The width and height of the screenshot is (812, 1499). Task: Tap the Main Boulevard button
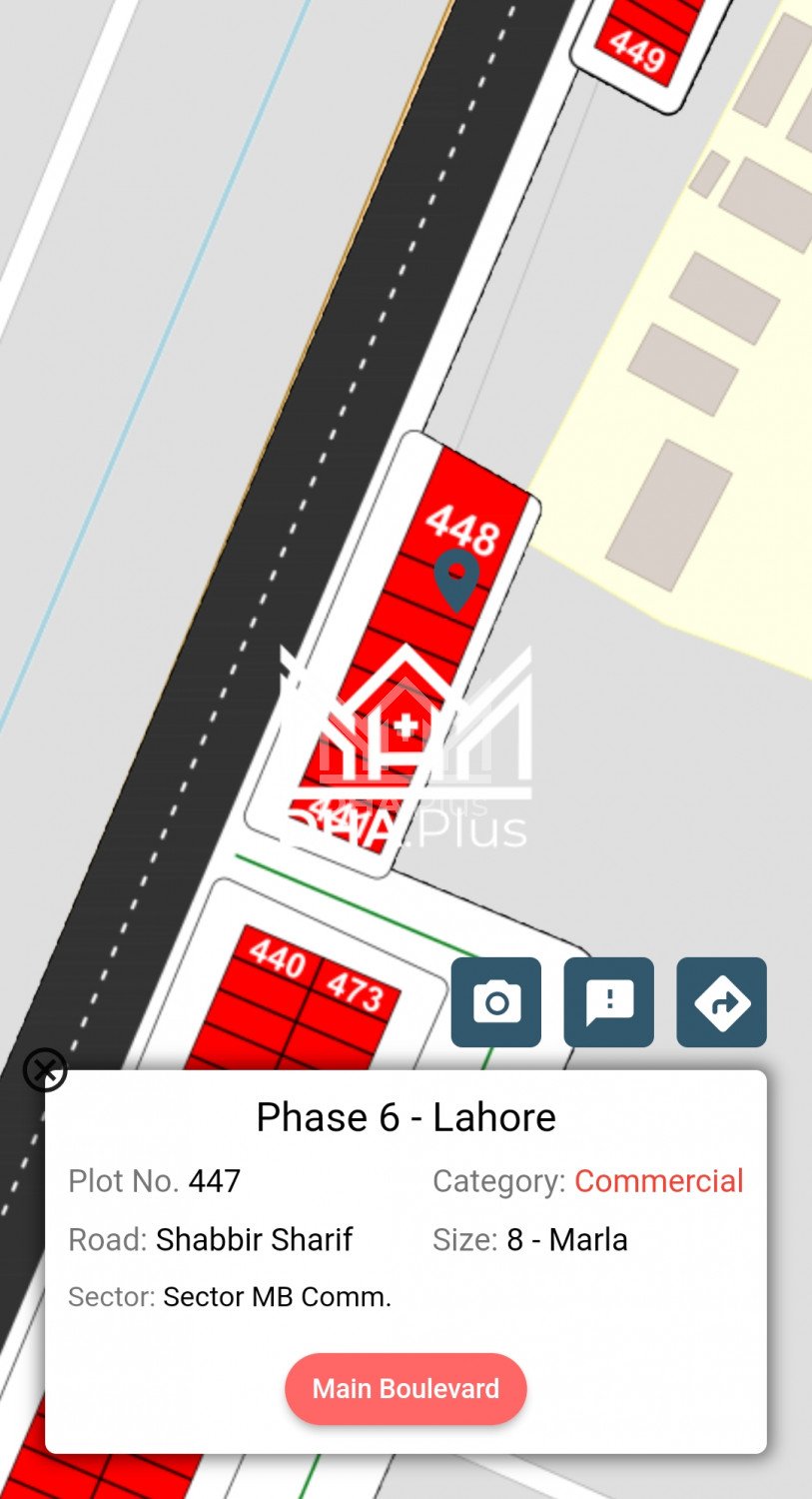pos(406,1388)
